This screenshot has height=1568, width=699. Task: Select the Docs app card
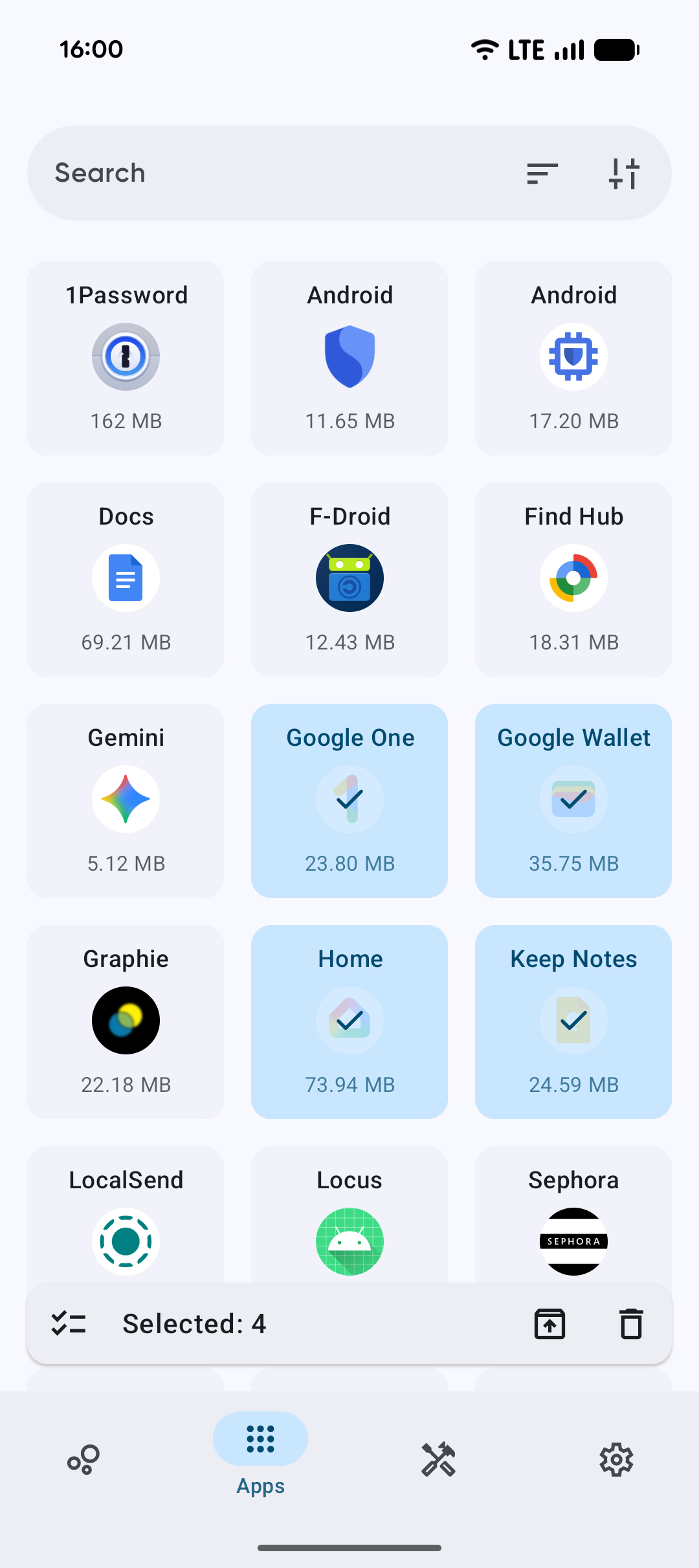click(126, 579)
